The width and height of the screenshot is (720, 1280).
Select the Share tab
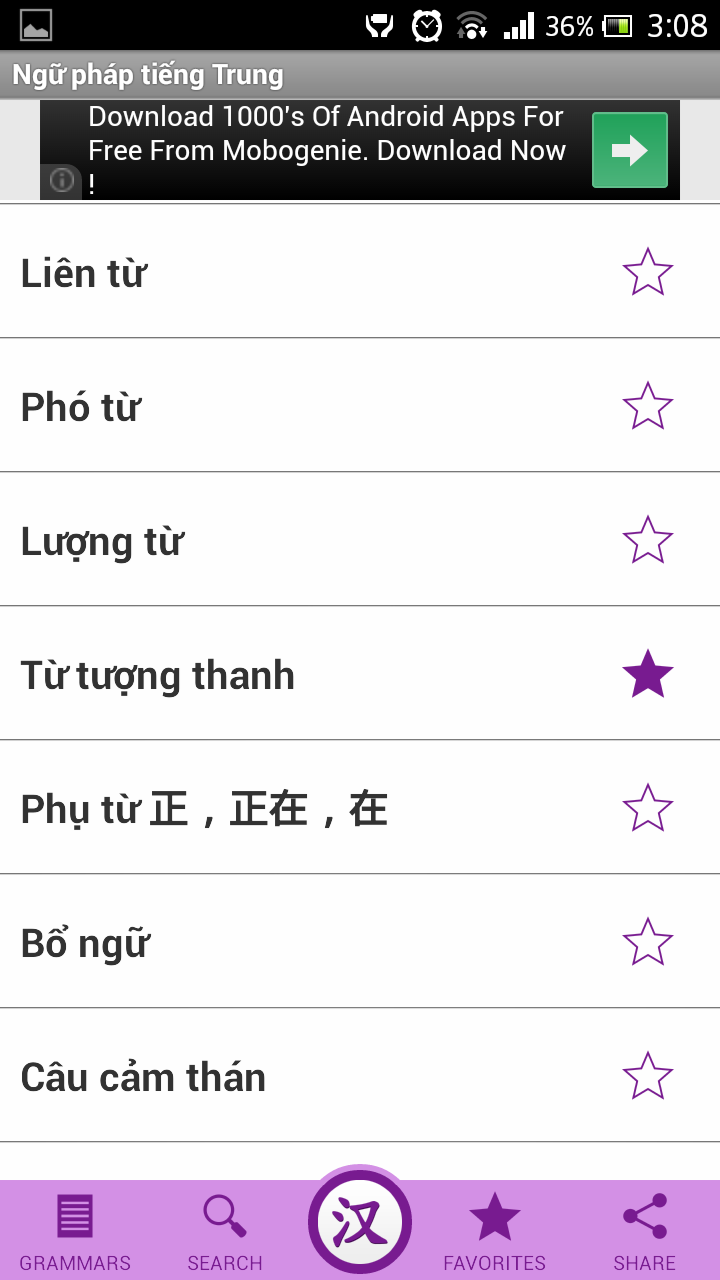coord(645,1232)
